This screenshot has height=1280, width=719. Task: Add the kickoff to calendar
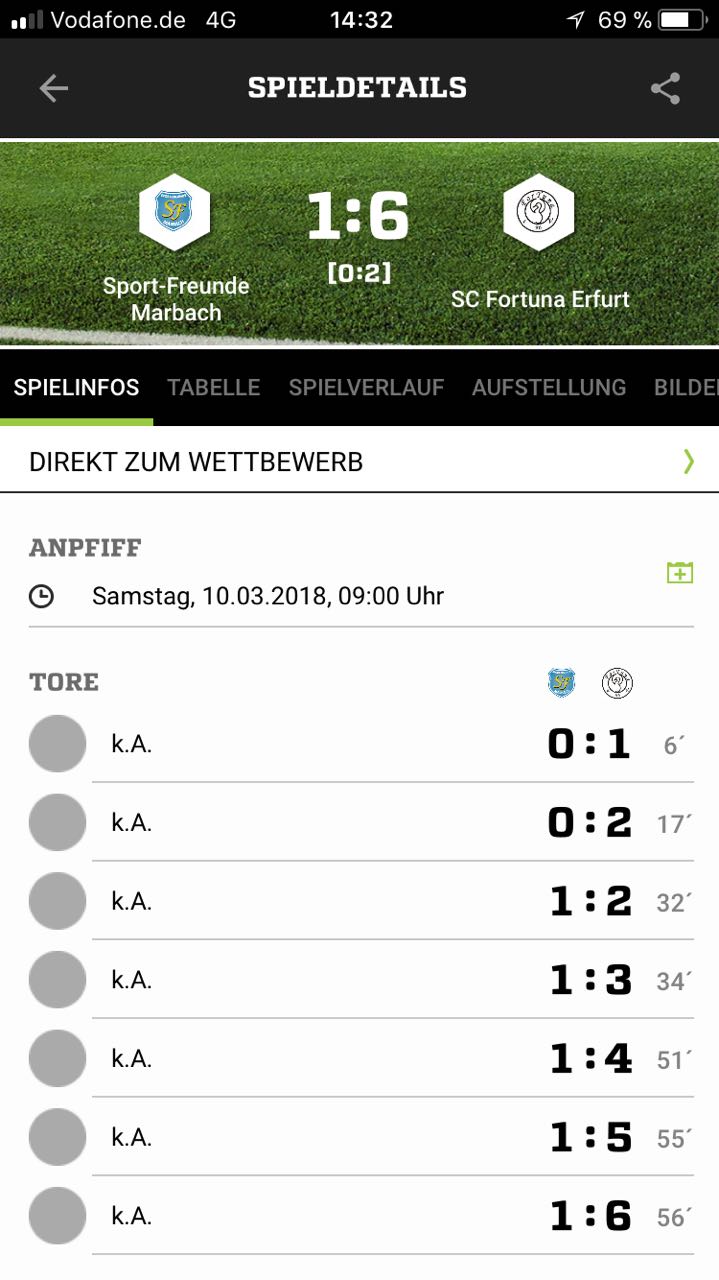pos(680,572)
